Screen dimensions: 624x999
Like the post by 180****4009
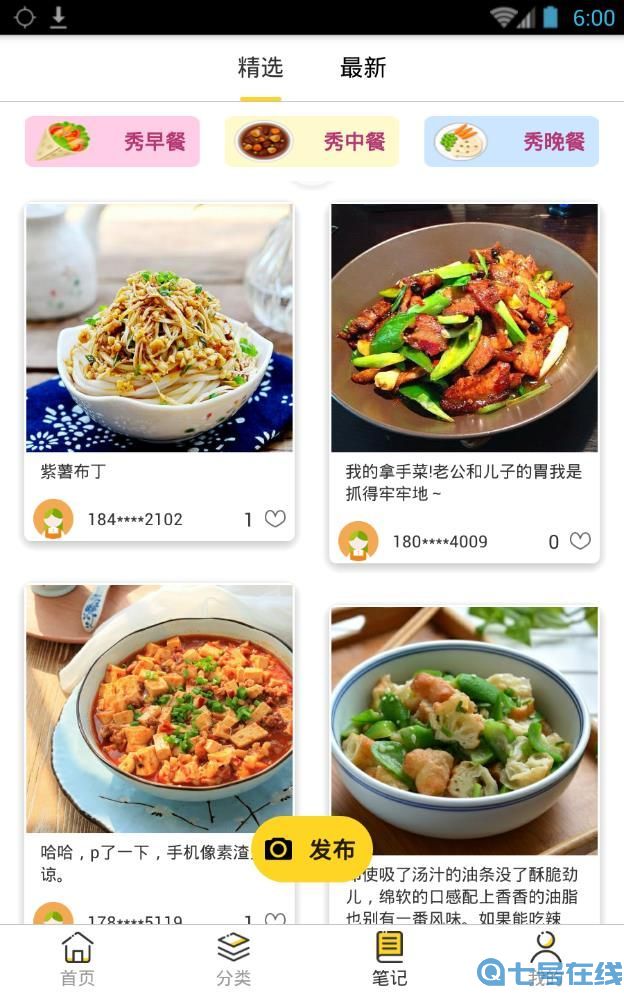580,541
